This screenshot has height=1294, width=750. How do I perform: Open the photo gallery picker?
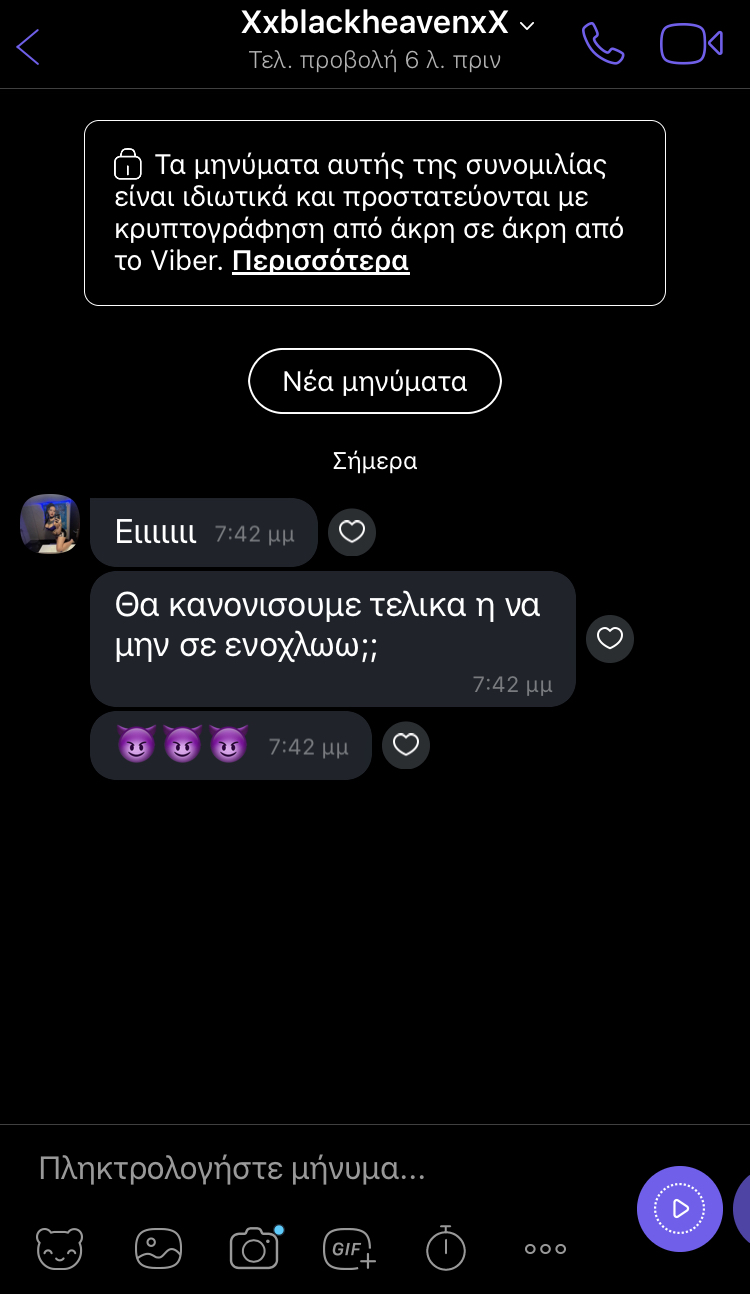(x=158, y=1248)
